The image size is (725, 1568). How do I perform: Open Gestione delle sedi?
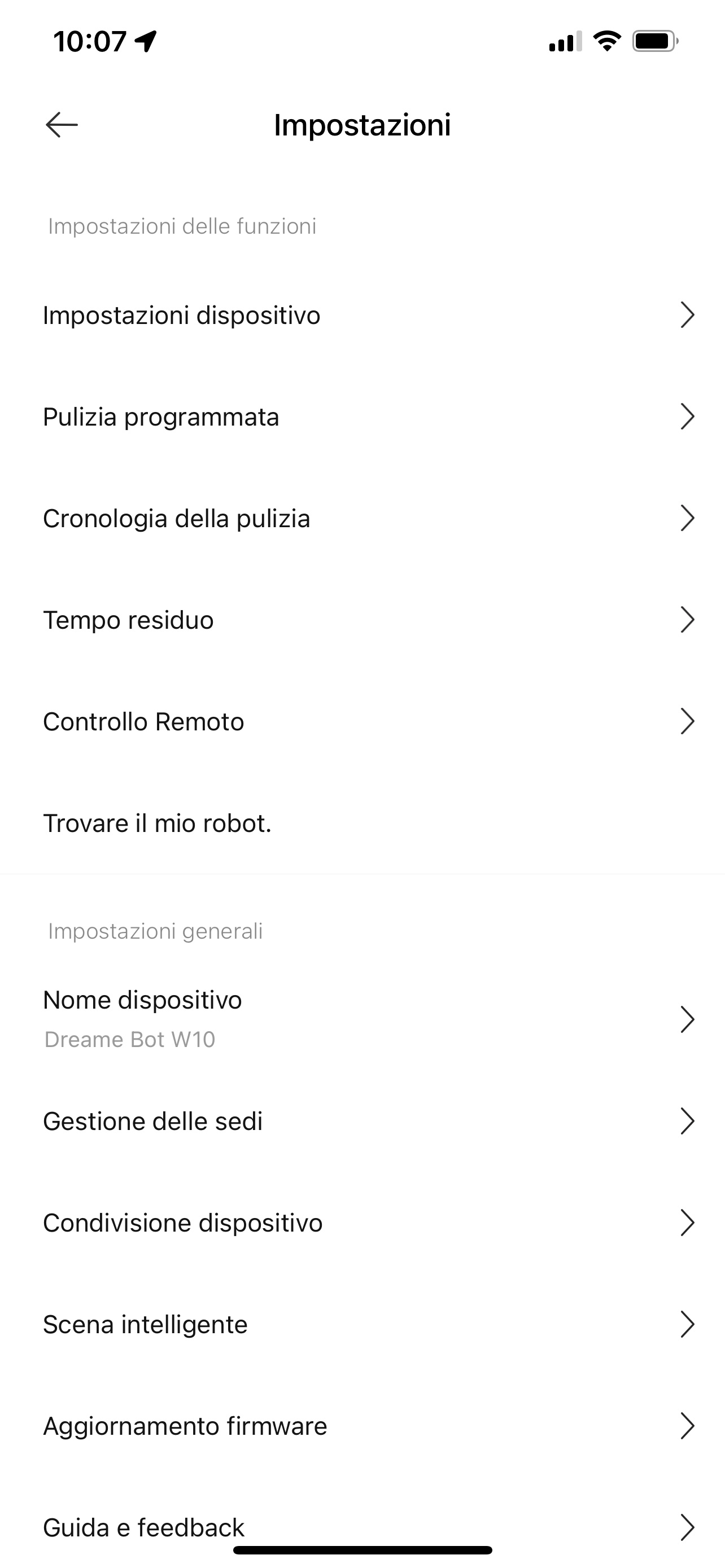click(x=362, y=1121)
